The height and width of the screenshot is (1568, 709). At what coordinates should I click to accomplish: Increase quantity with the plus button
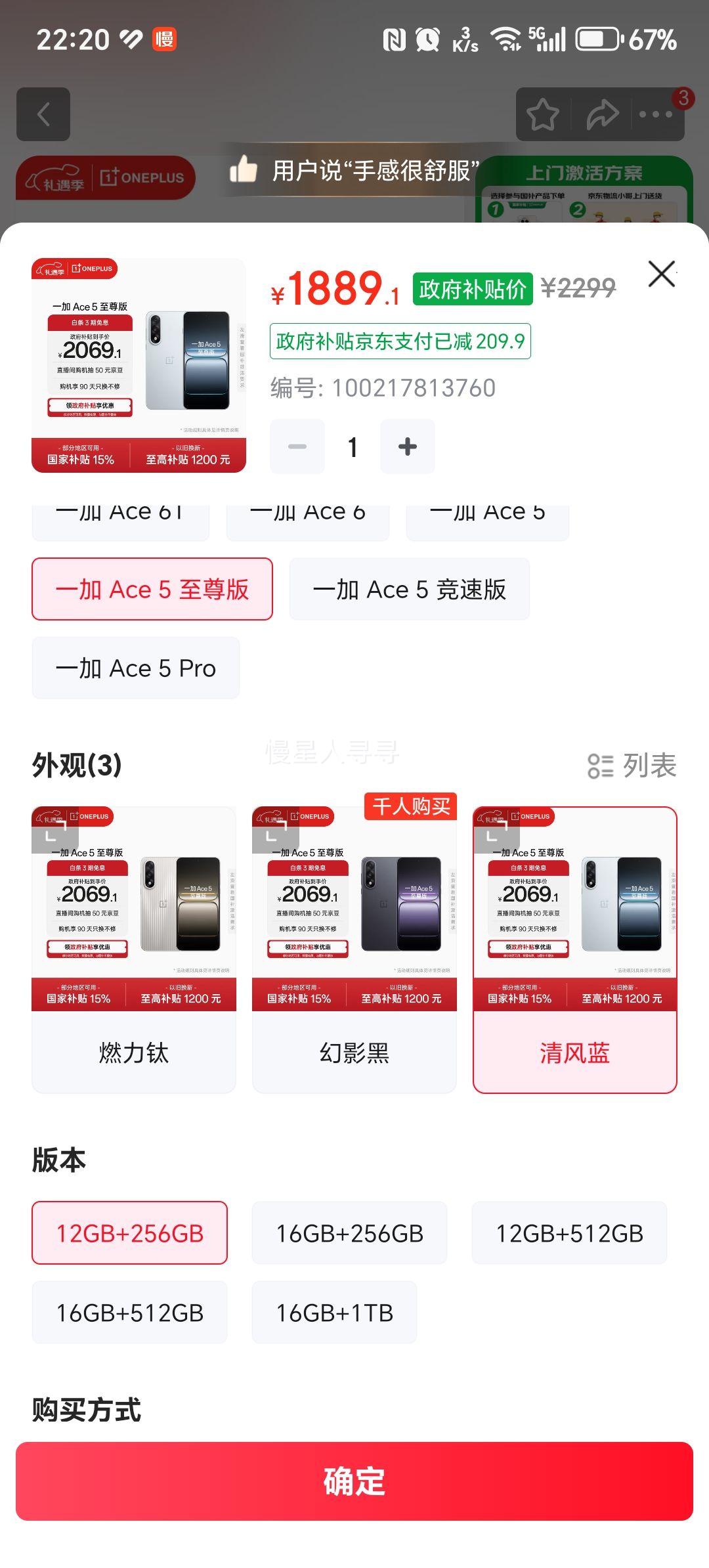[x=407, y=446]
